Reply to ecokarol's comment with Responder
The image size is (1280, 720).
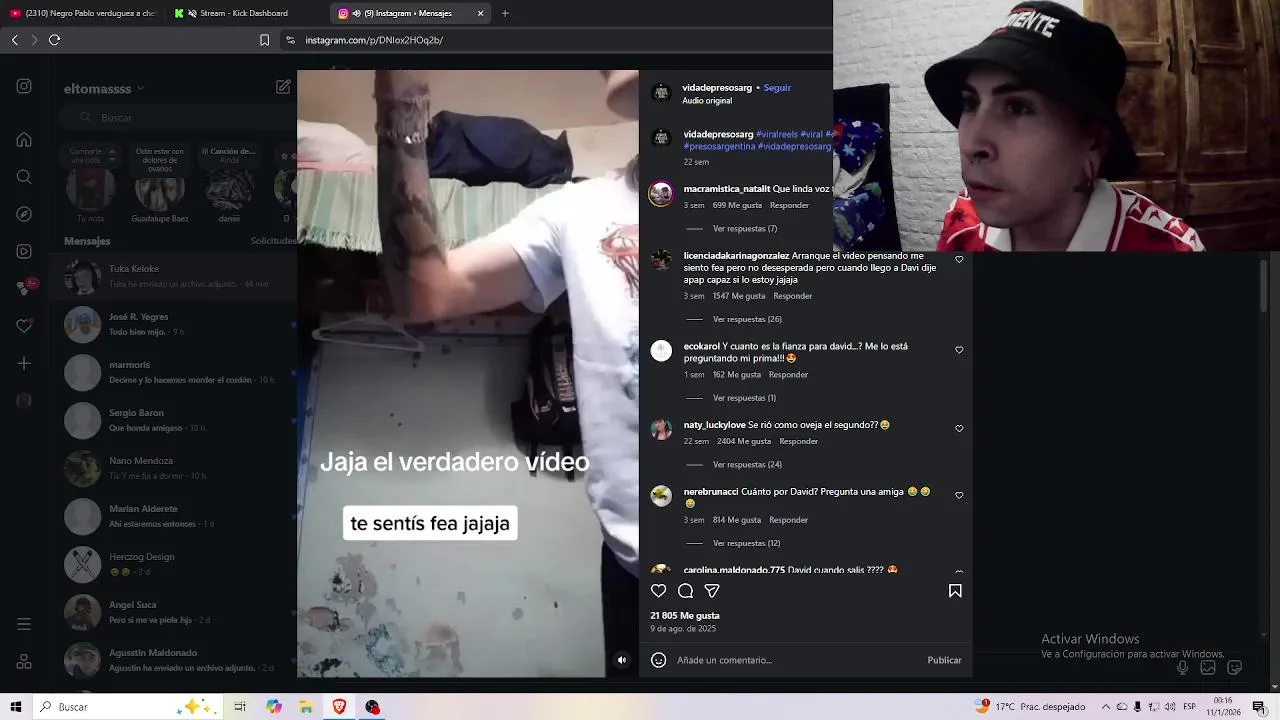click(788, 375)
